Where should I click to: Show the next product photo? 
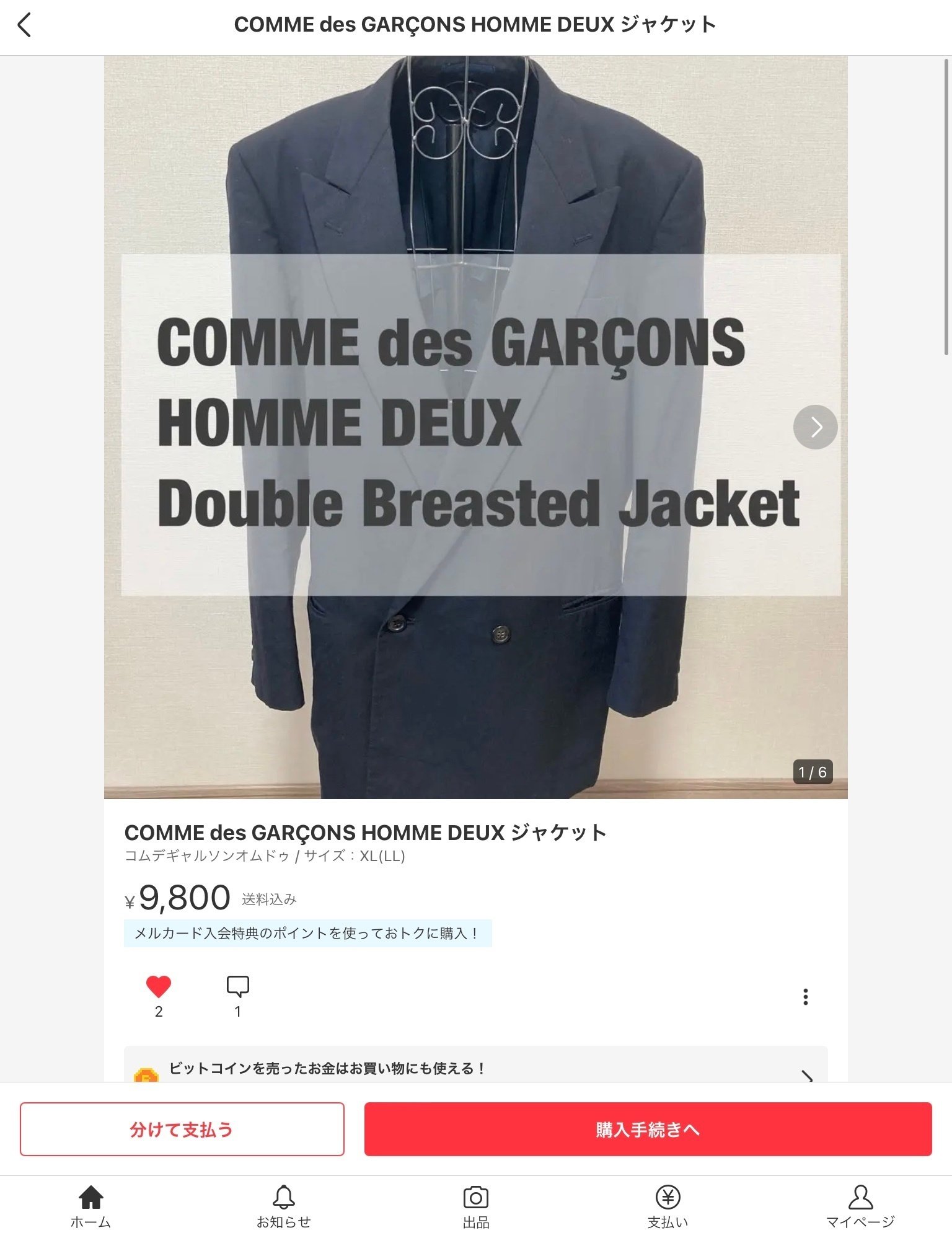tap(815, 427)
